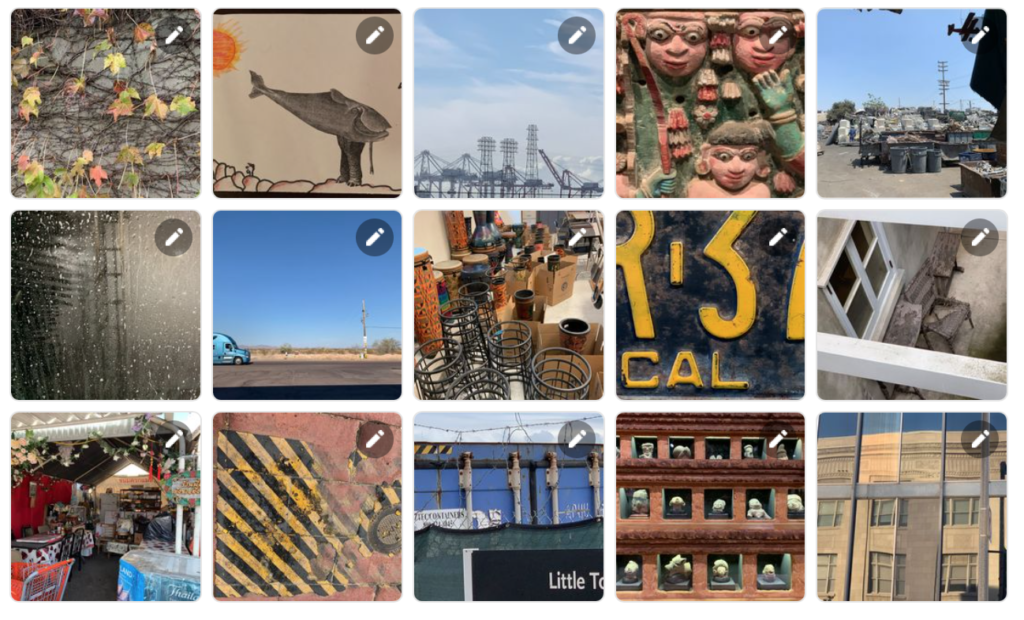Viewport: 1024px width, 620px height.
Task: Edit the broken window frame photo
Action: click(980, 238)
